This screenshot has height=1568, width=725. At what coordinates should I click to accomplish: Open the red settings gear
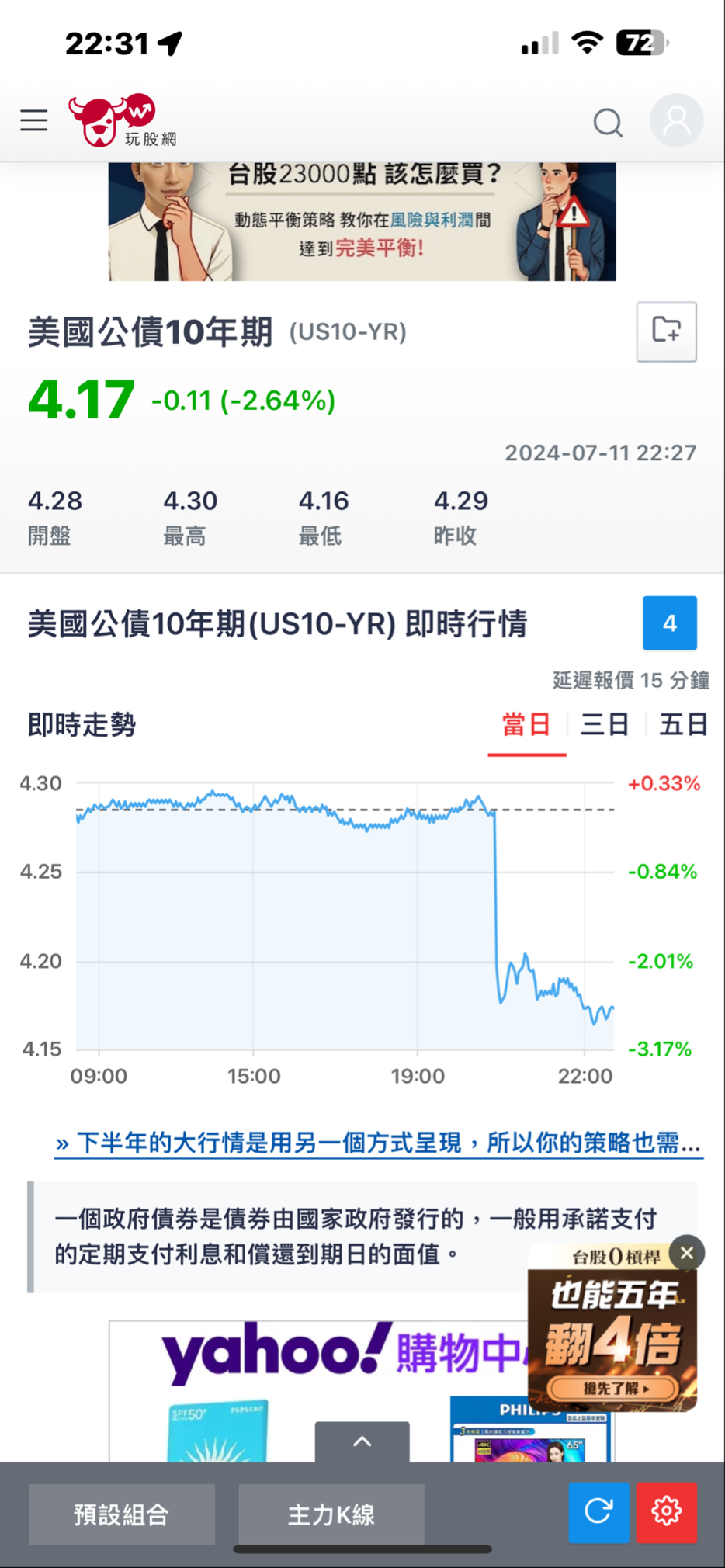click(666, 1511)
